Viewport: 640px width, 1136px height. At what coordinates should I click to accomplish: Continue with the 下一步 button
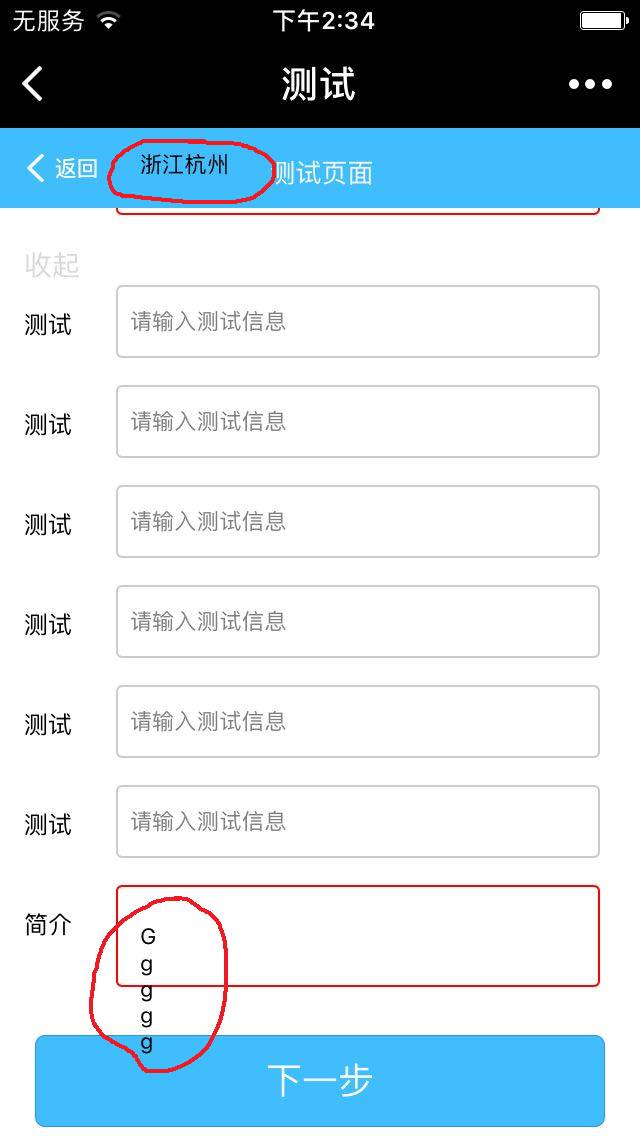click(x=320, y=1080)
